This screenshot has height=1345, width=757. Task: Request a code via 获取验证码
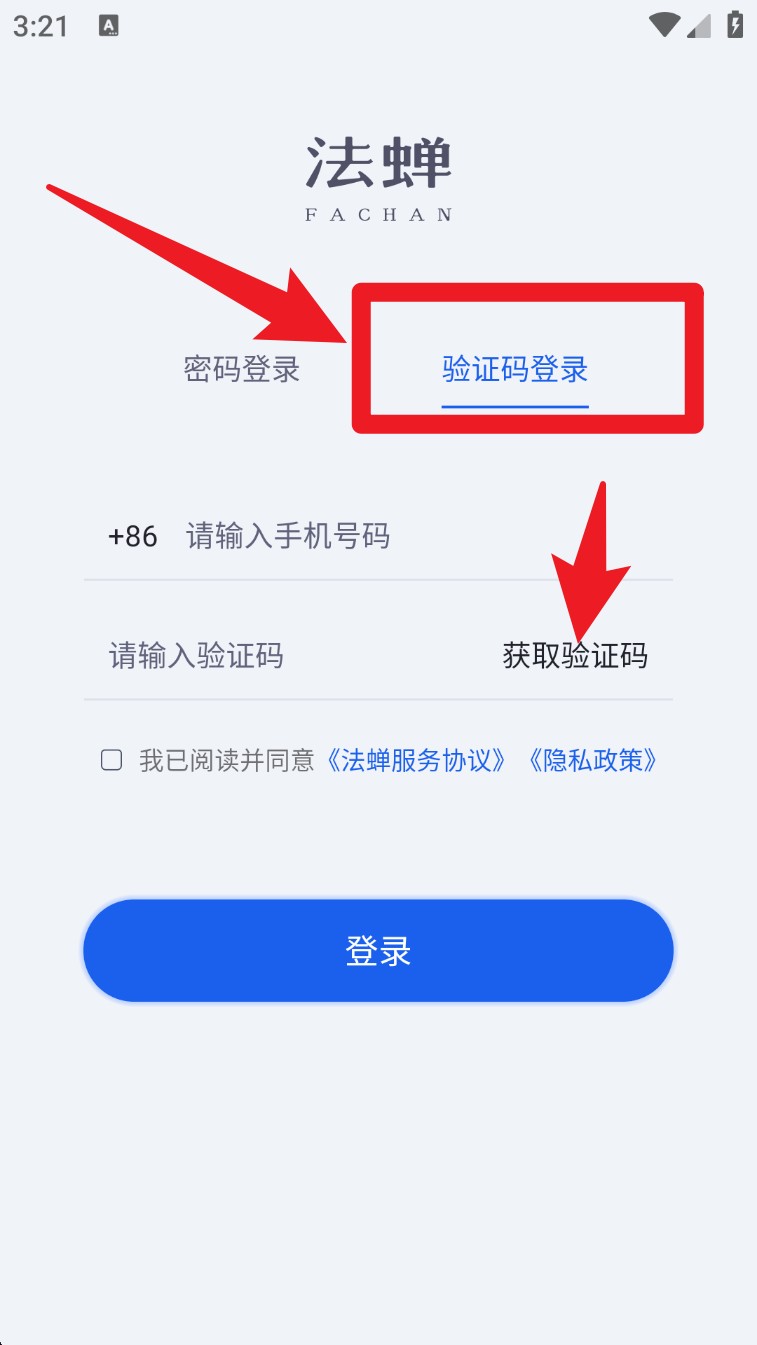[x=575, y=656]
